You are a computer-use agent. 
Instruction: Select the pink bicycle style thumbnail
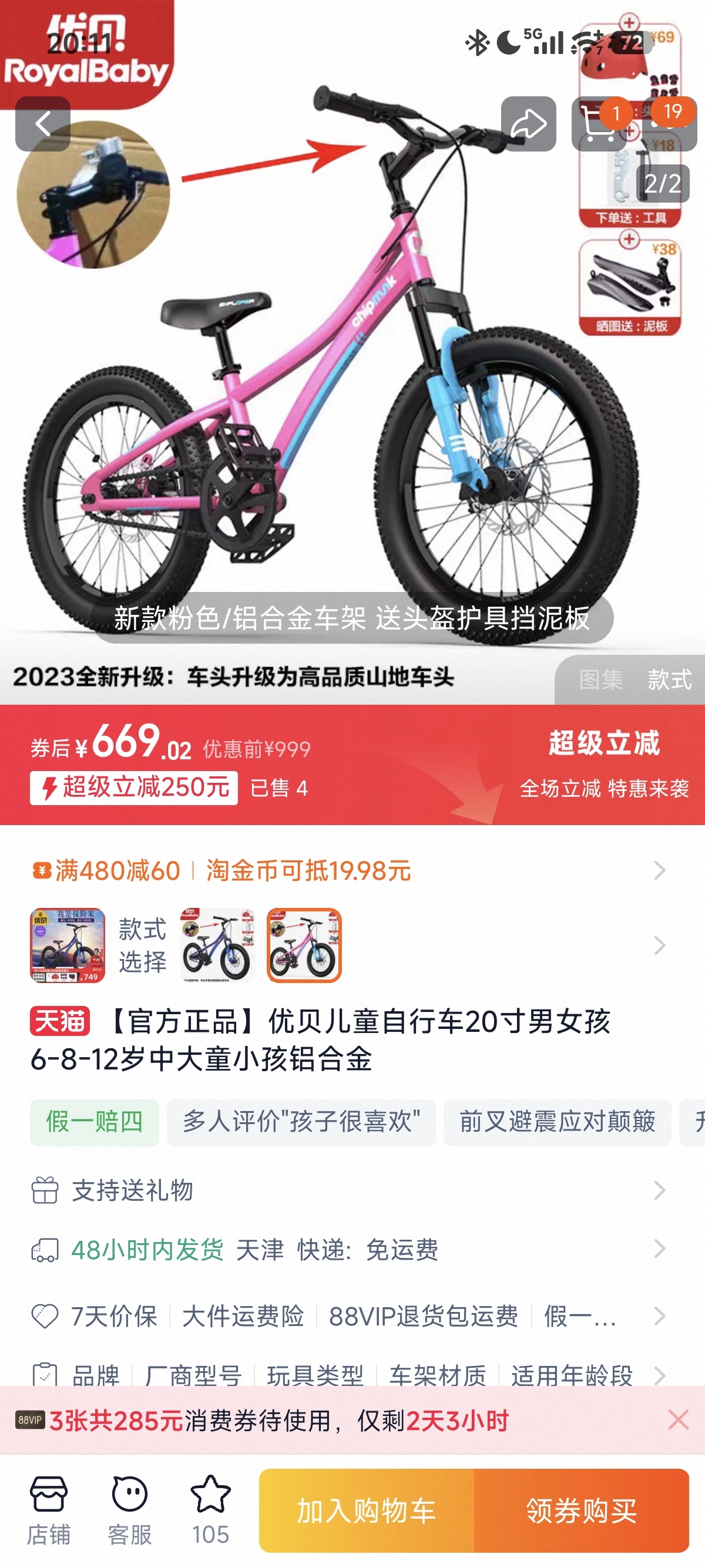[304, 945]
